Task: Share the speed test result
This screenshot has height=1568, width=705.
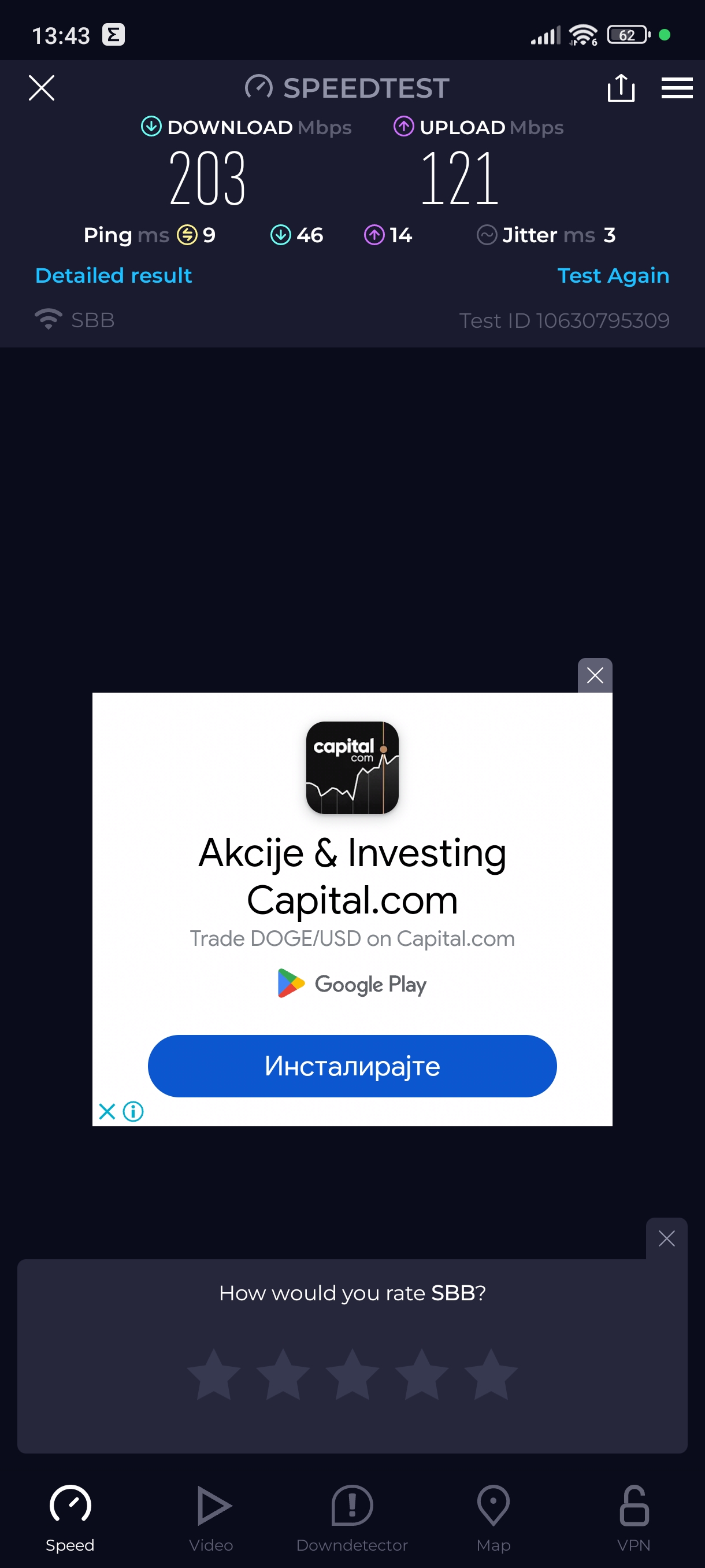Action: point(621,88)
